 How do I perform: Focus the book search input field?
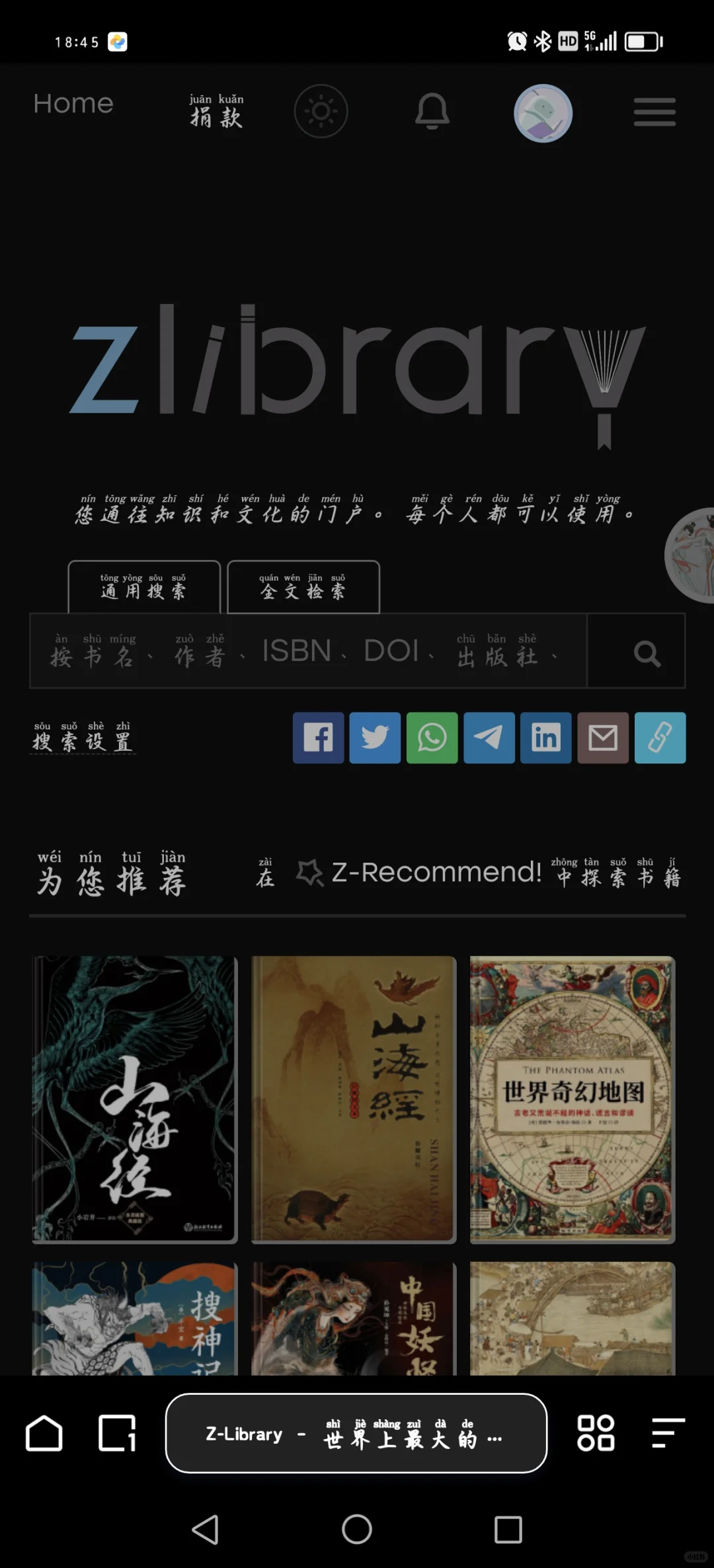pos(308,651)
